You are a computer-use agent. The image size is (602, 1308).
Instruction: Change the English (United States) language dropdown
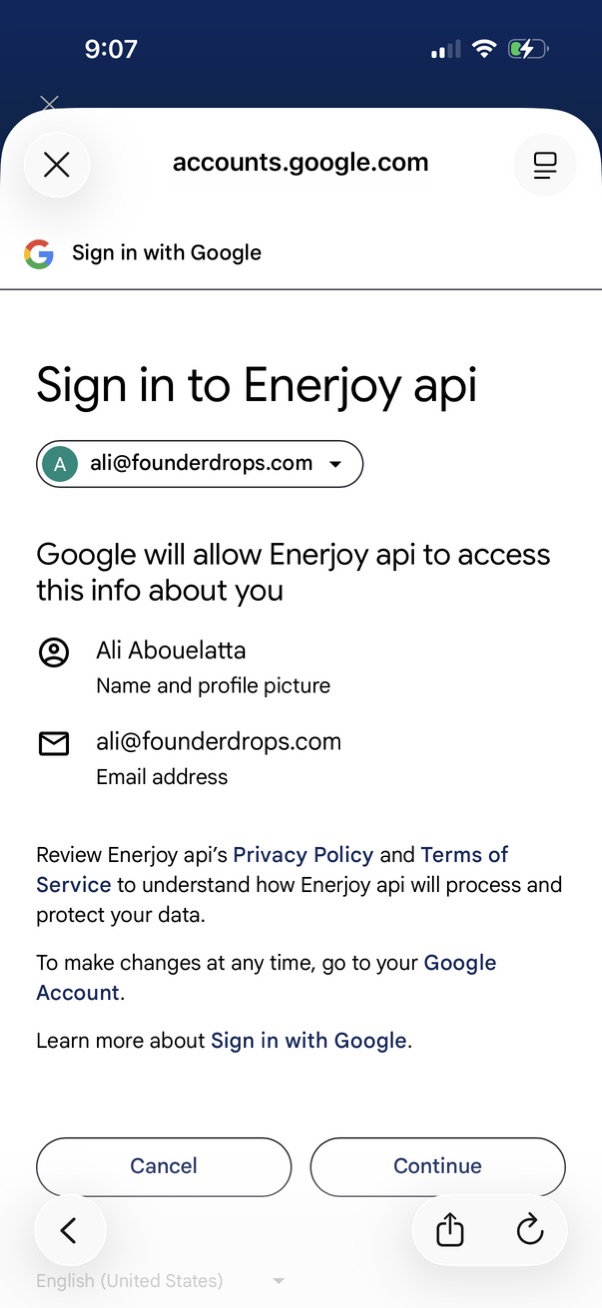click(160, 1281)
